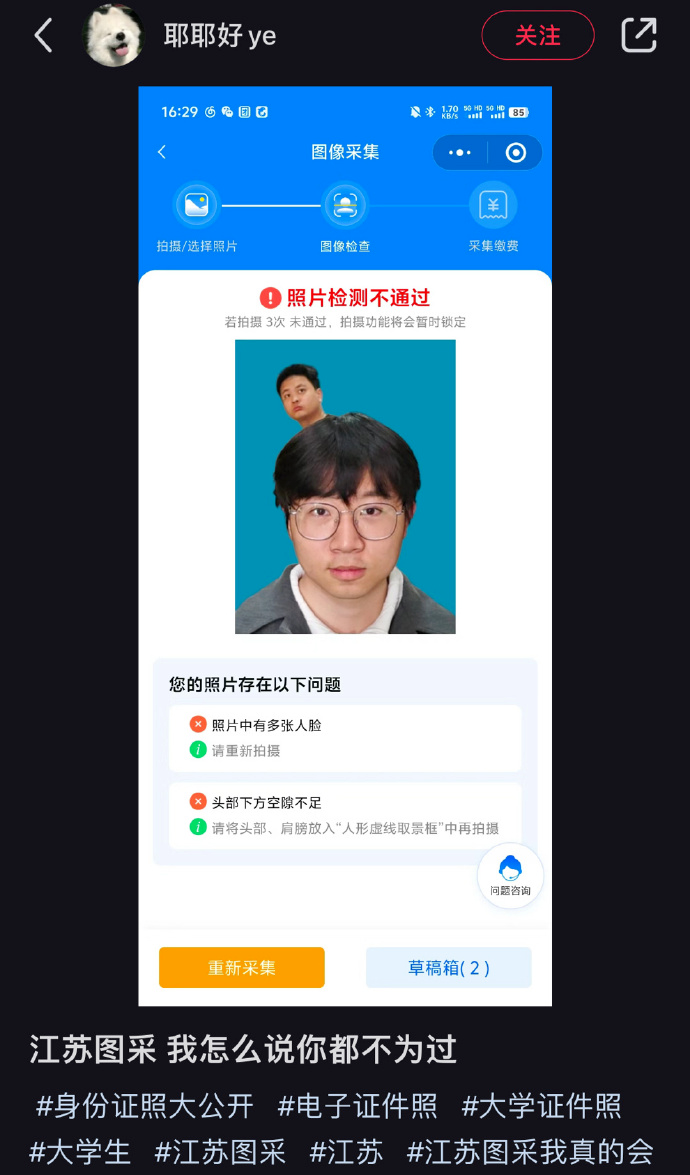Open 耶耶好ye's profile avatar

click(x=113, y=36)
